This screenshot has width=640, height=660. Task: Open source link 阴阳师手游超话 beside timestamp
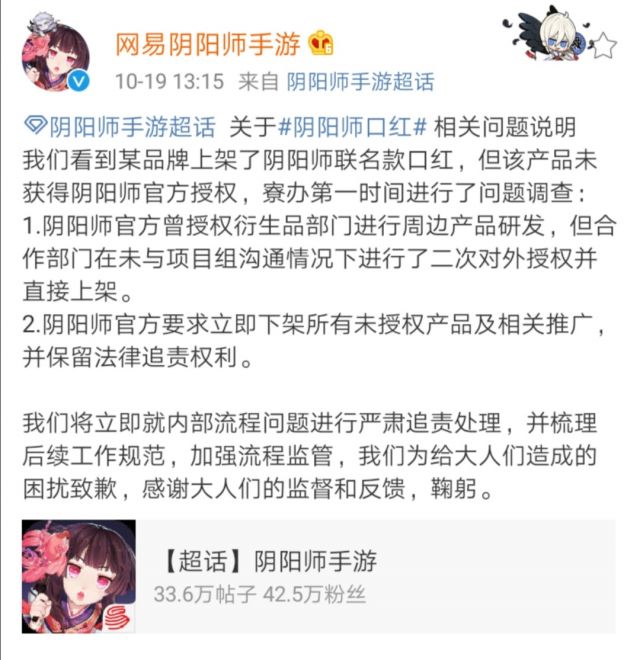click(x=354, y=82)
